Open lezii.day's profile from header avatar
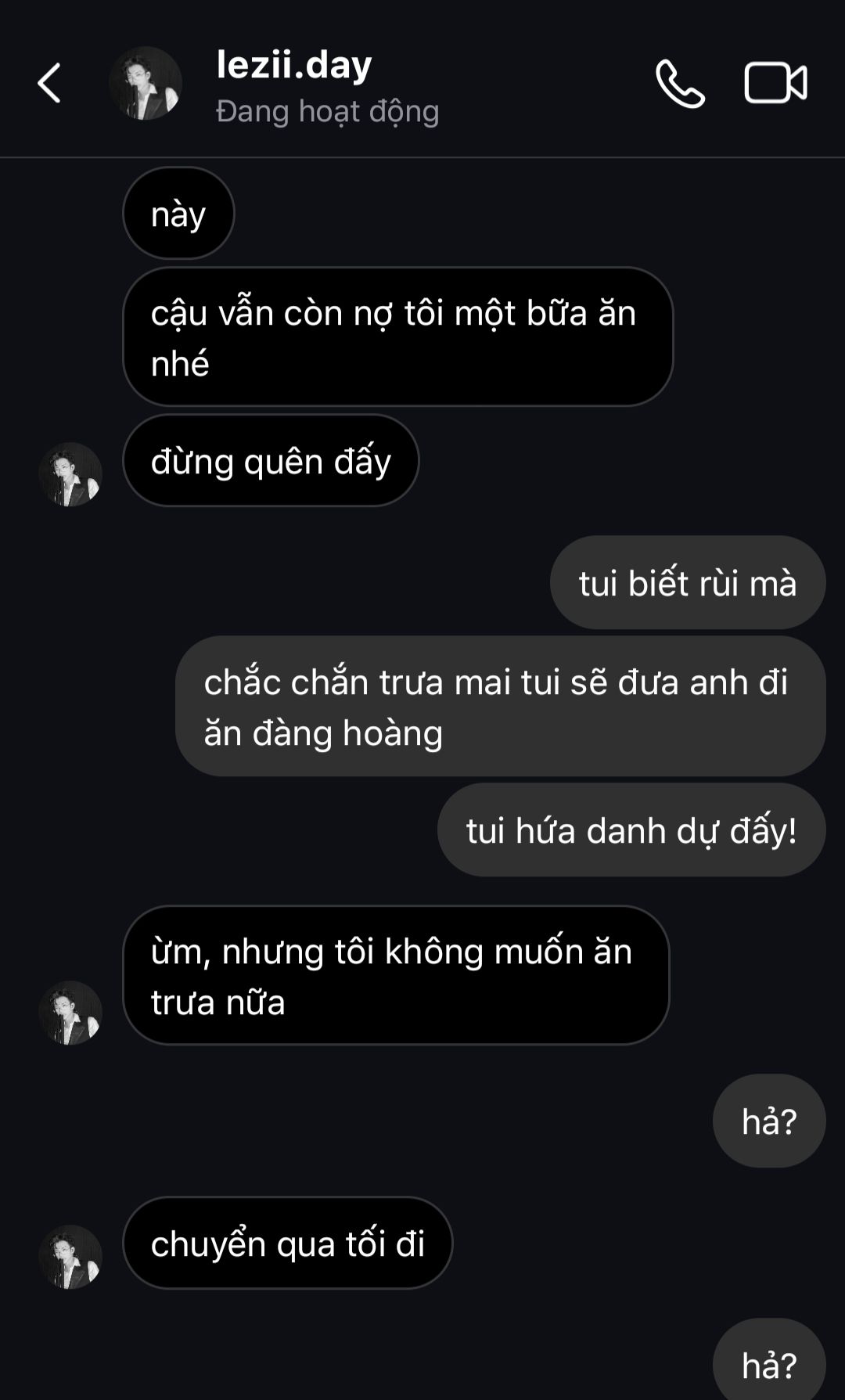The image size is (845, 1400). pos(146,83)
